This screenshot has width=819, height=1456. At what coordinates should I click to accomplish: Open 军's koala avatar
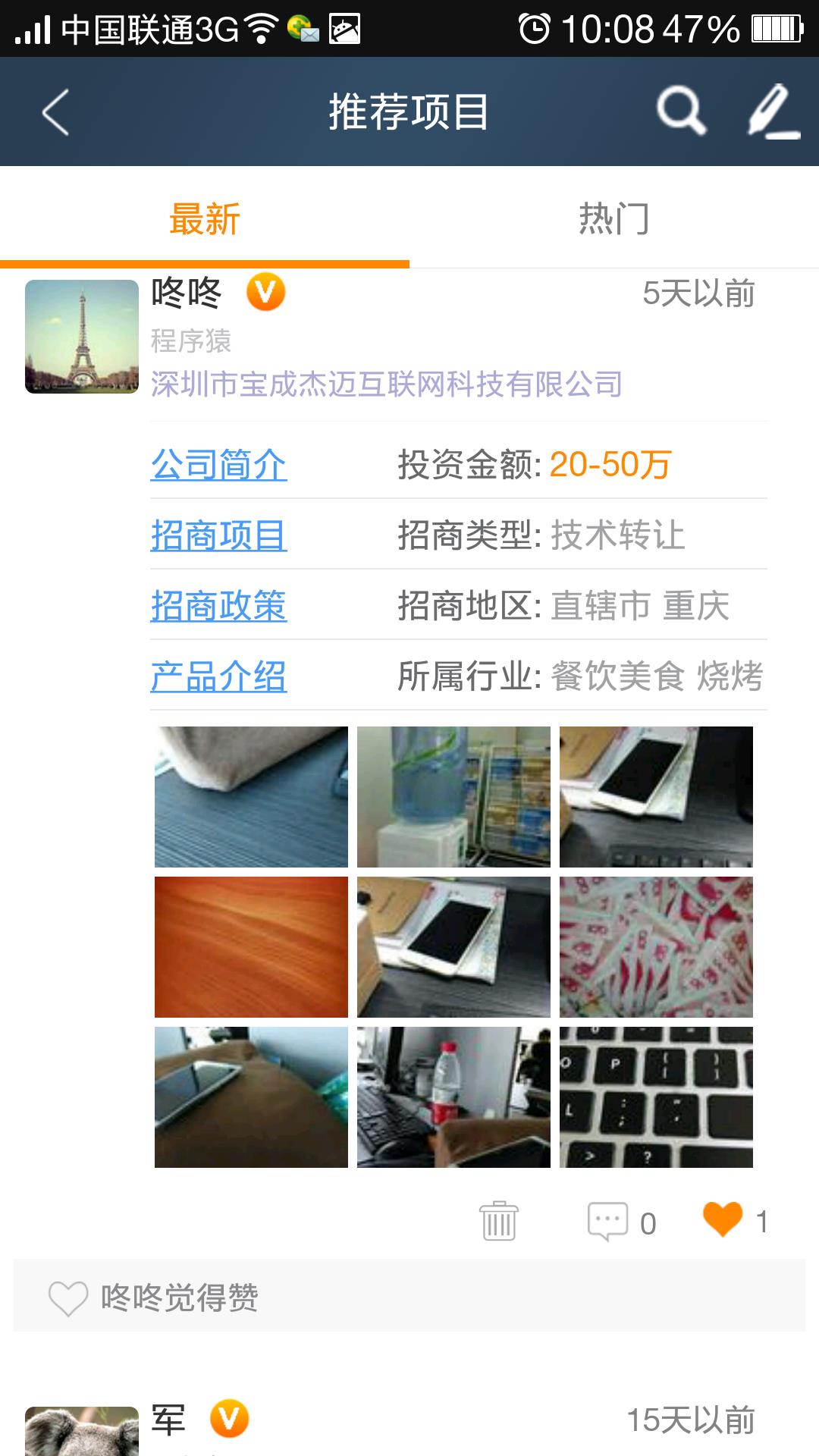82,1432
